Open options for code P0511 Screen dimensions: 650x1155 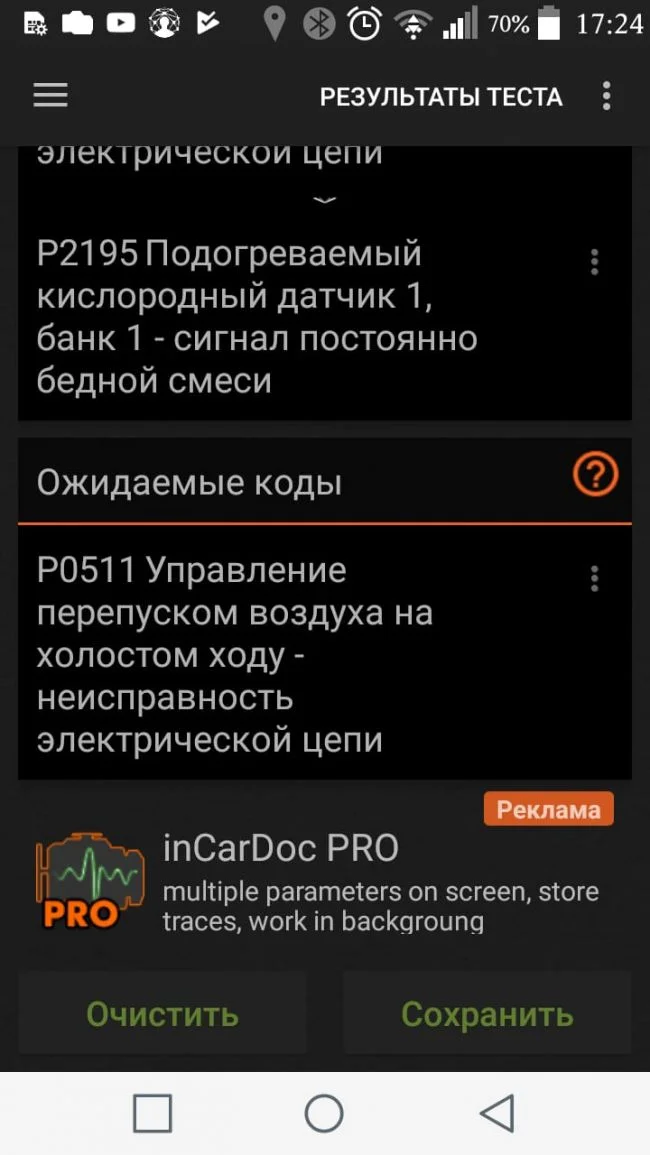(x=594, y=578)
